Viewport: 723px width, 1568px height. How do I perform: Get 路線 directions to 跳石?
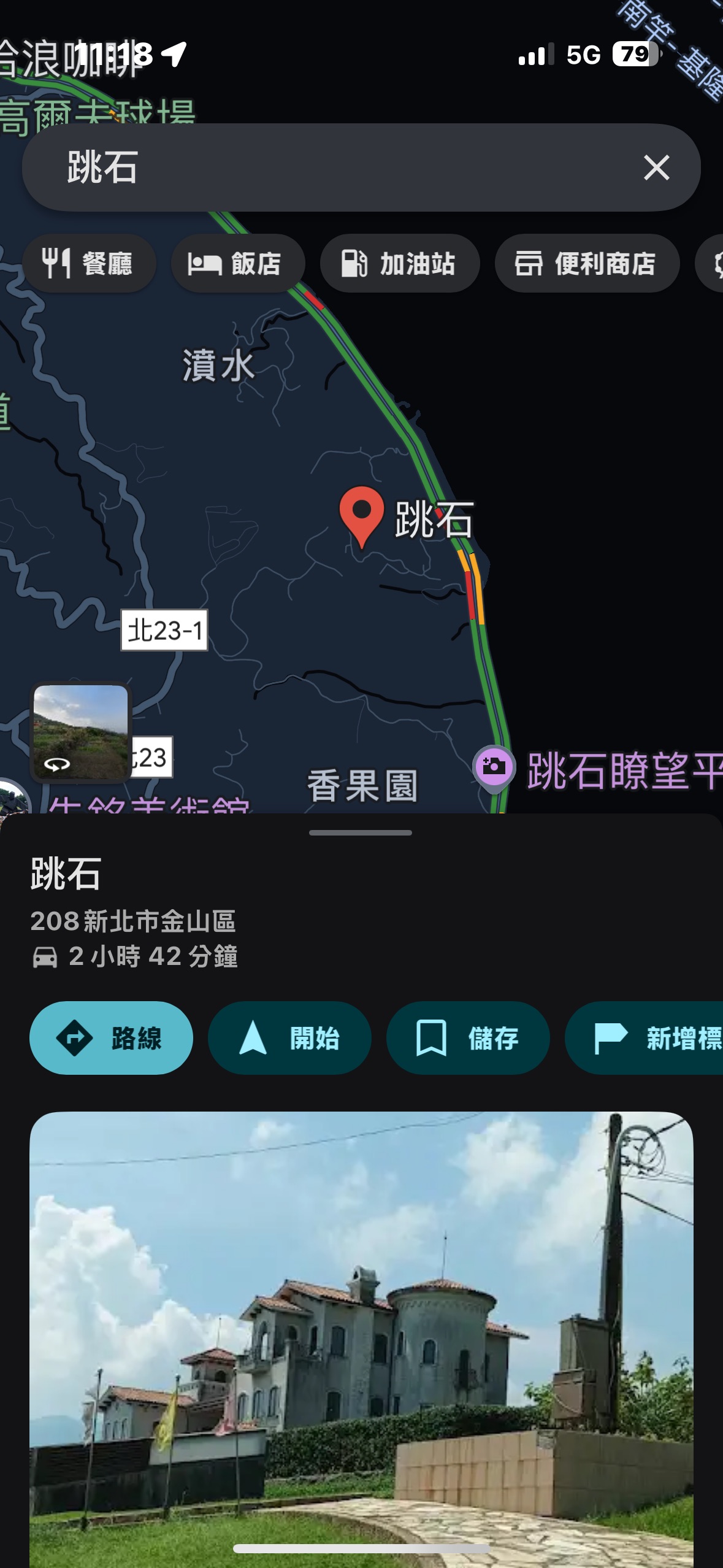click(111, 1038)
